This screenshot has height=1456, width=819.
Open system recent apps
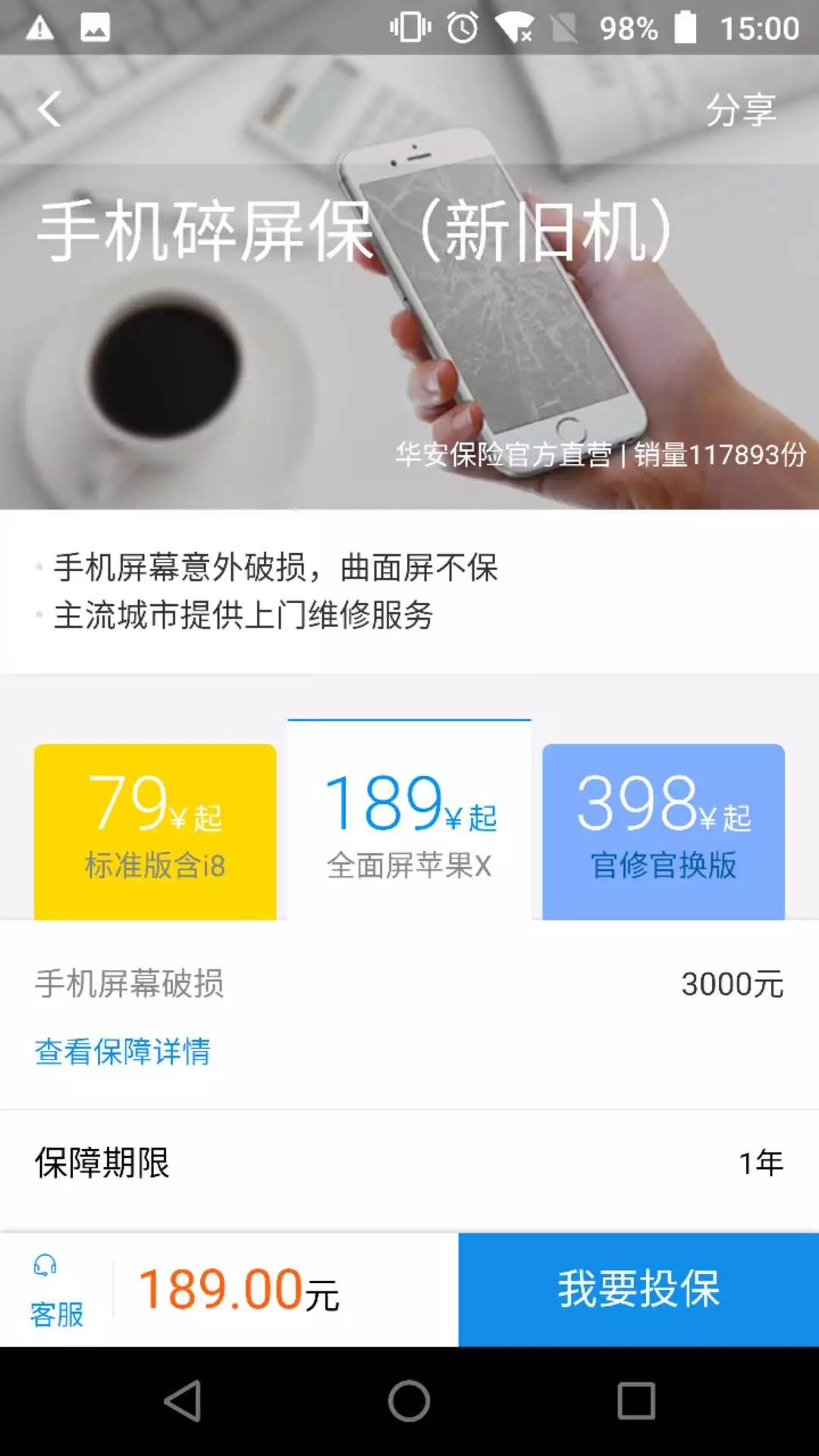(x=635, y=1400)
